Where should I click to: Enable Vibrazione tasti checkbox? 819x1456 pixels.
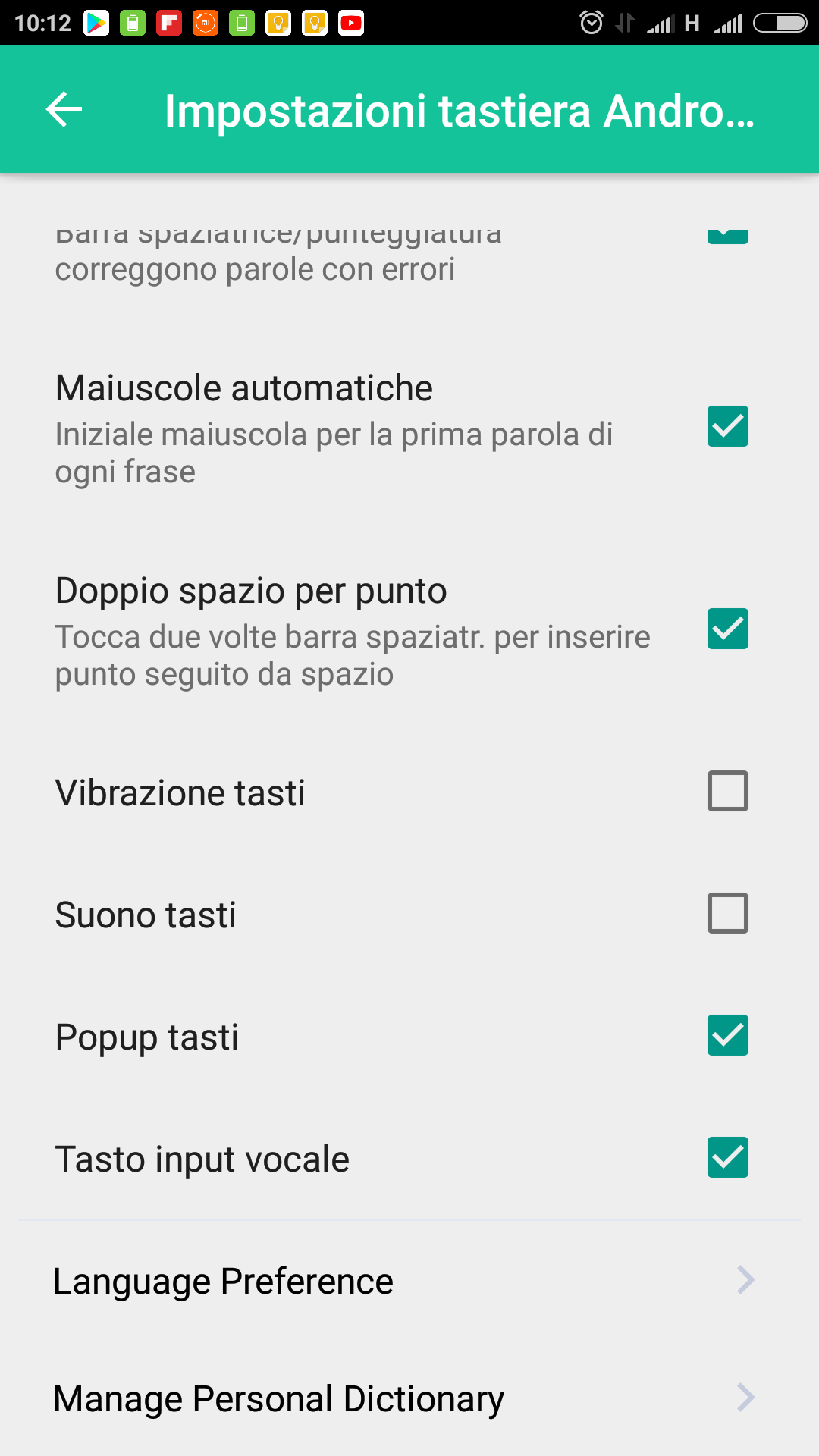tap(727, 791)
